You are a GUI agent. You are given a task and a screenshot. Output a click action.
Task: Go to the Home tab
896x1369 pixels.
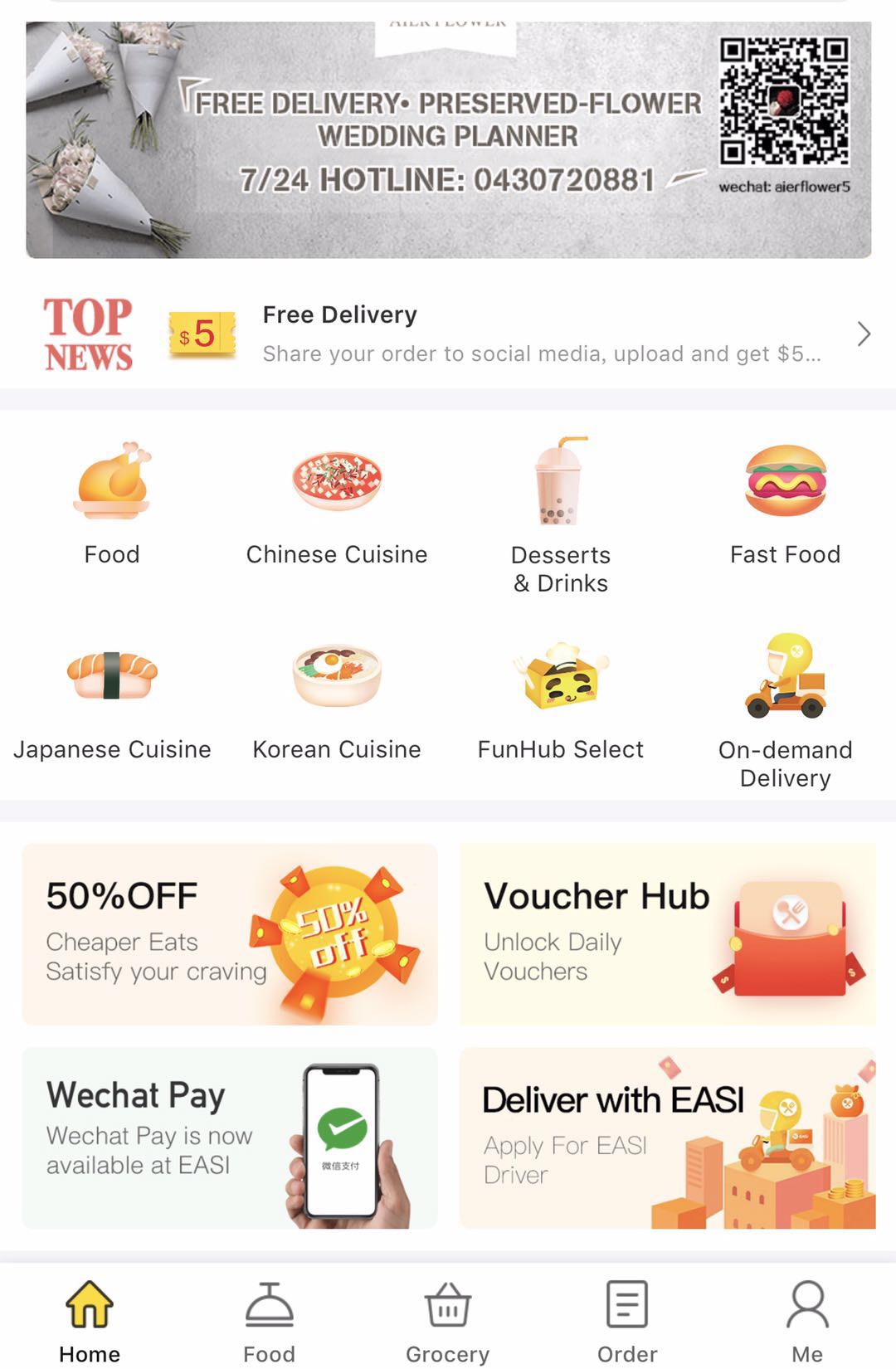pos(90,1321)
